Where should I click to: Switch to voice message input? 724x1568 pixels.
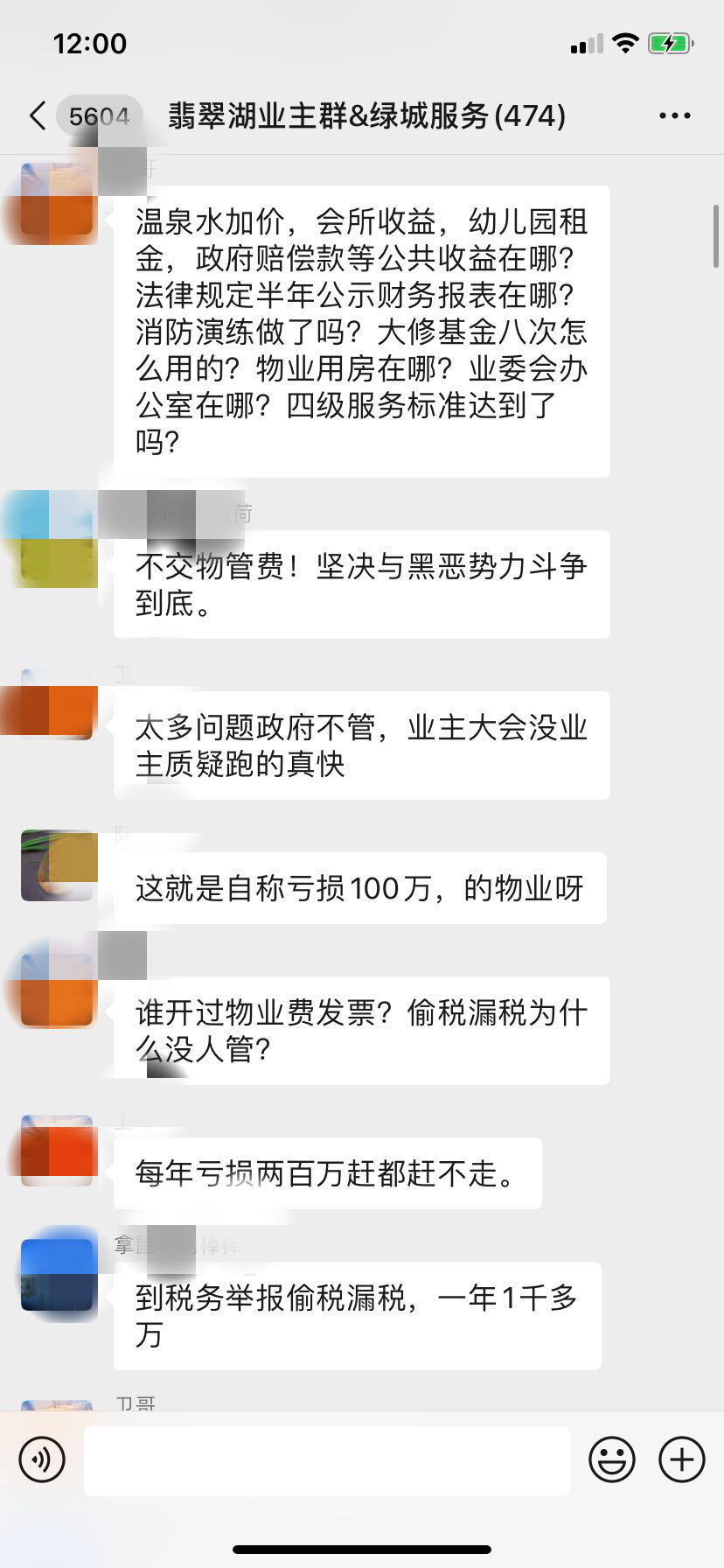coord(42,1459)
